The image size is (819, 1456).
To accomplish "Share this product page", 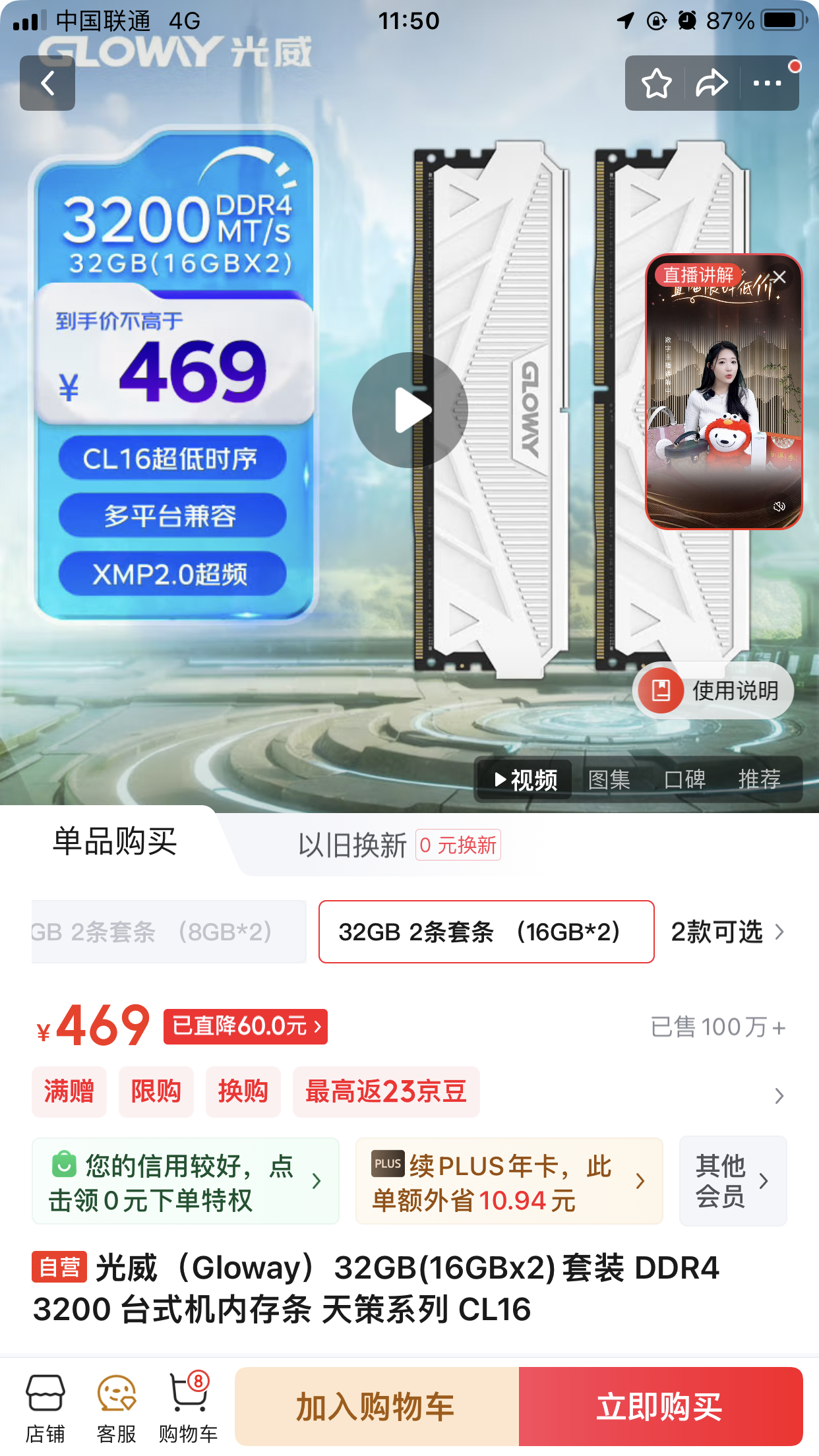I will tap(712, 84).
